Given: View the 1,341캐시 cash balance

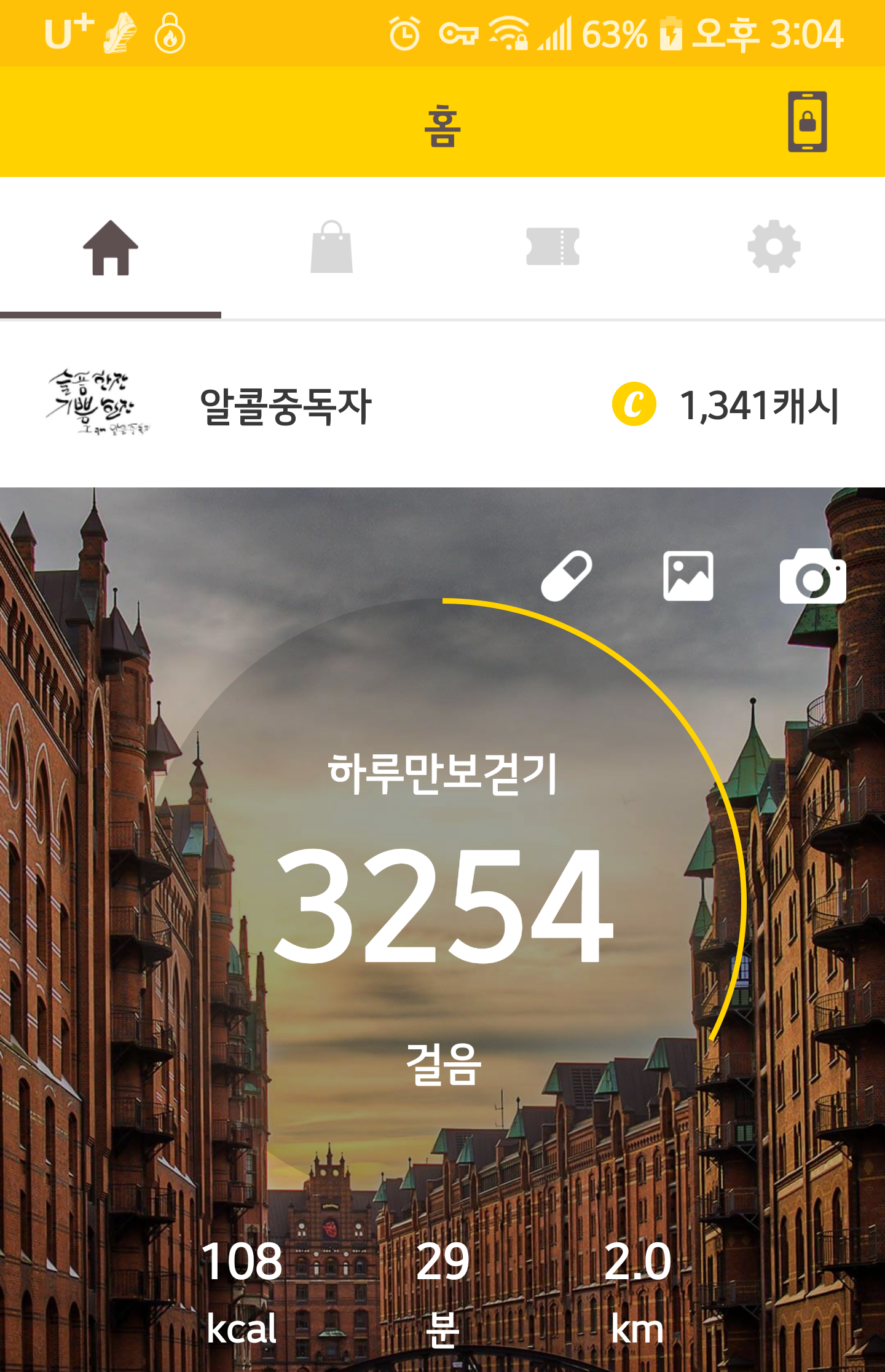Looking at the screenshot, I should 726,405.
